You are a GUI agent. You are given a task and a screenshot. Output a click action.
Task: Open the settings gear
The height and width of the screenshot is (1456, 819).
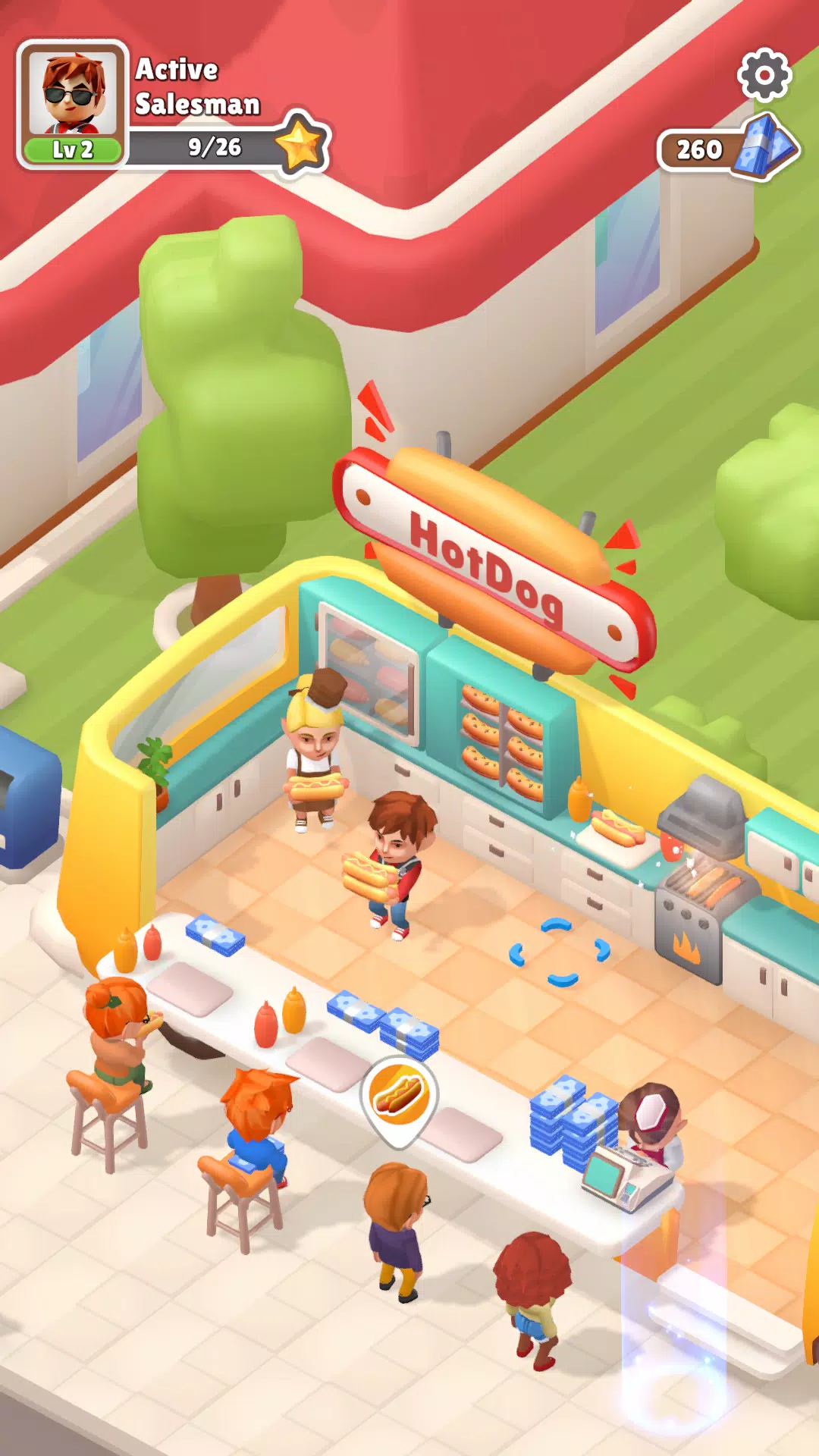[x=764, y=75]
